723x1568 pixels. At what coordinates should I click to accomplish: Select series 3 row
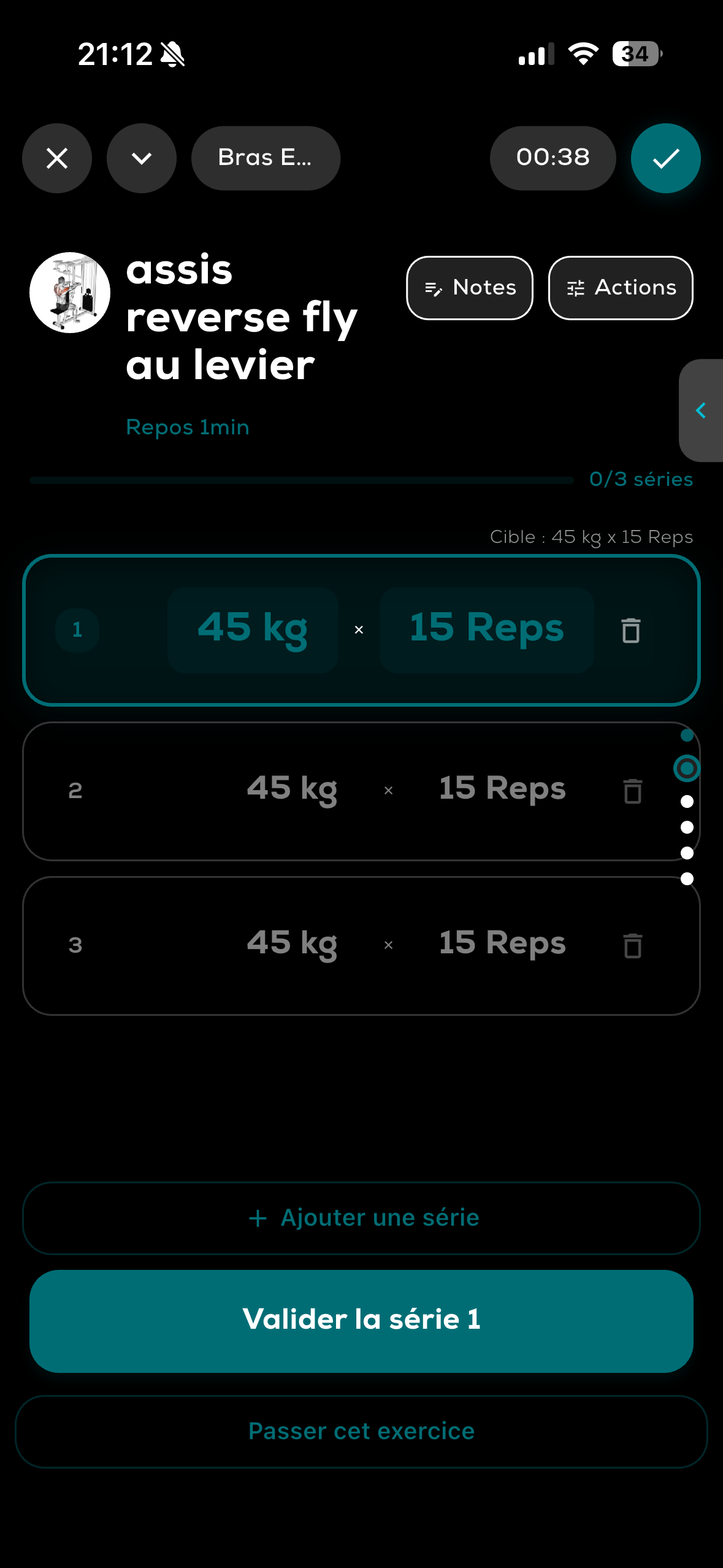pyautogui.click(x=361, y=945)
